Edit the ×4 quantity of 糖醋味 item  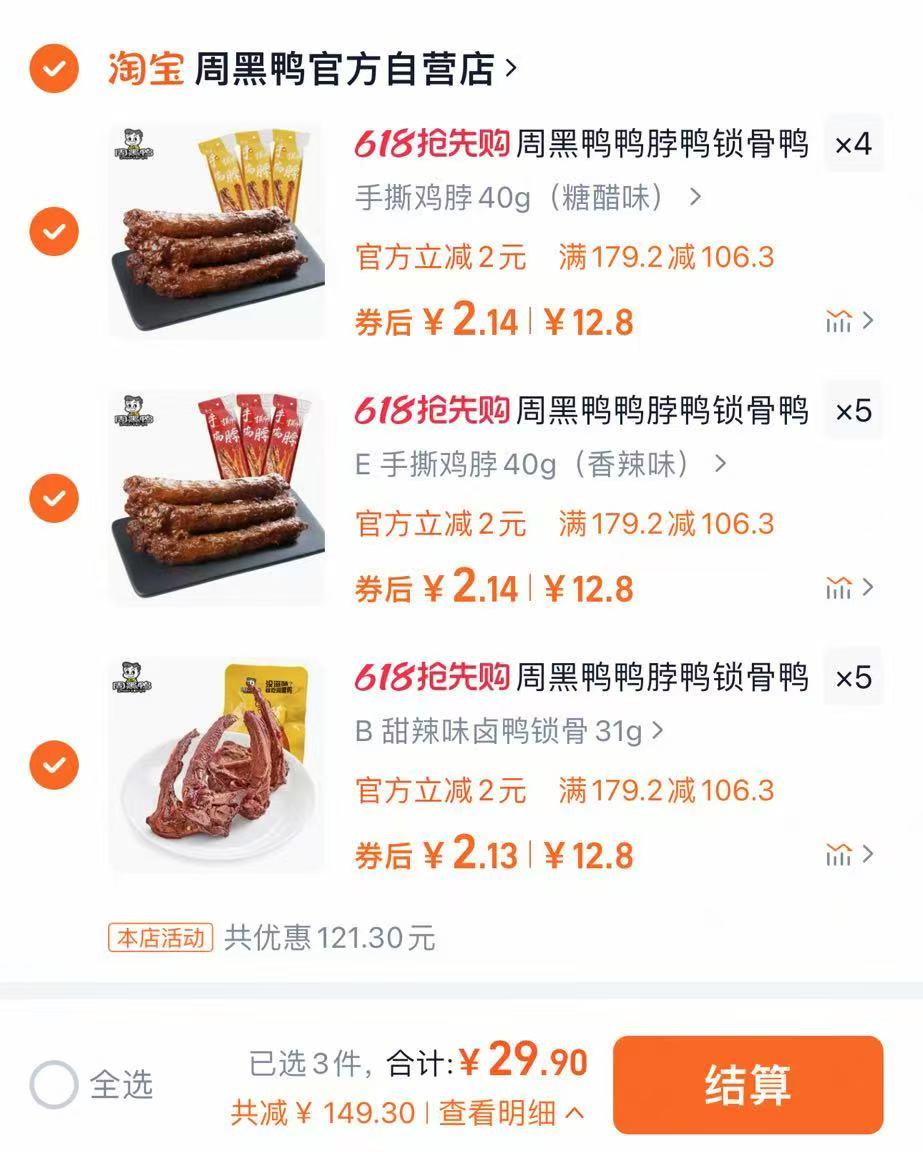click(853, 145)
